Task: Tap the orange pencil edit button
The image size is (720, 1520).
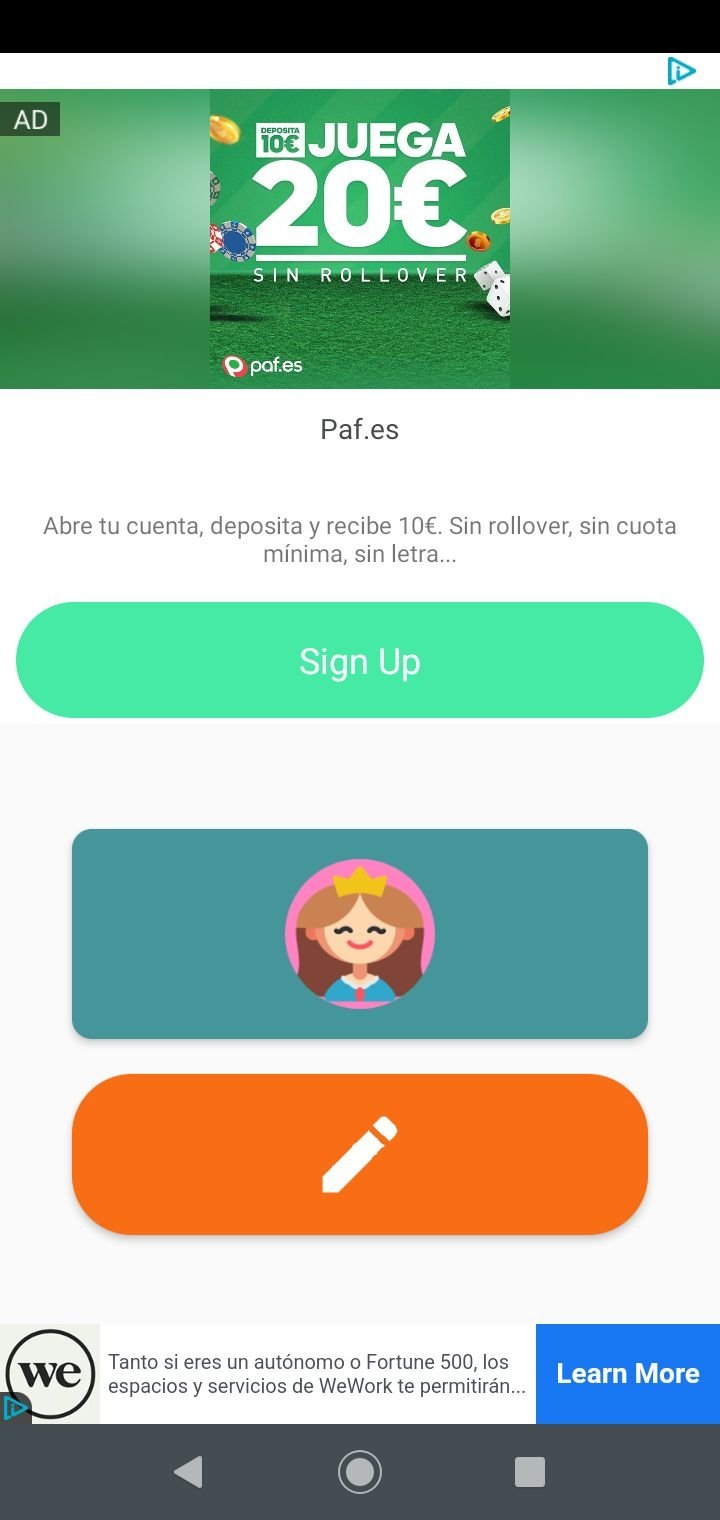Action: click(x=360, y=1154)
